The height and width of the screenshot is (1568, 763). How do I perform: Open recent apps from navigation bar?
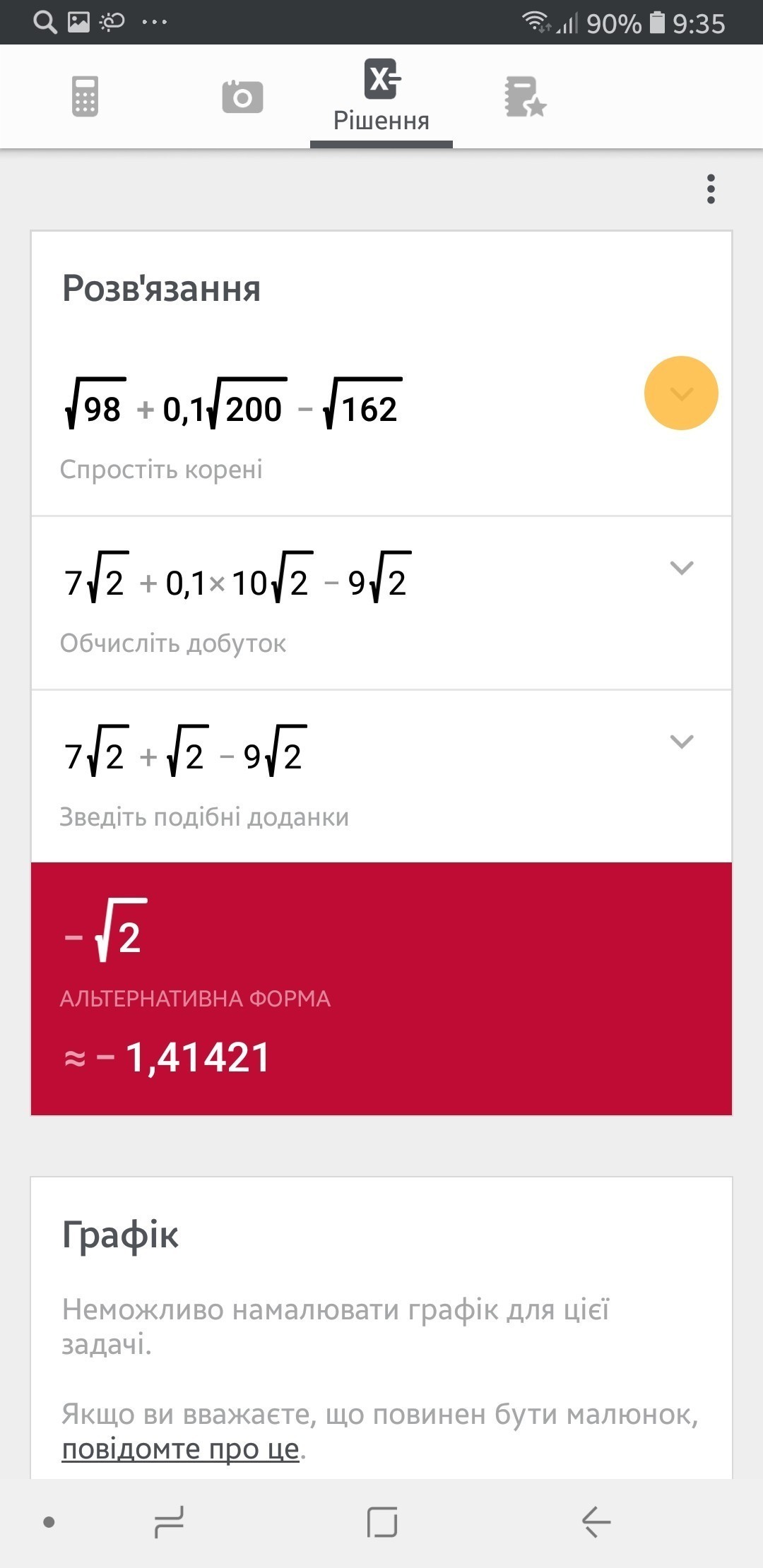coord(169,1521)
